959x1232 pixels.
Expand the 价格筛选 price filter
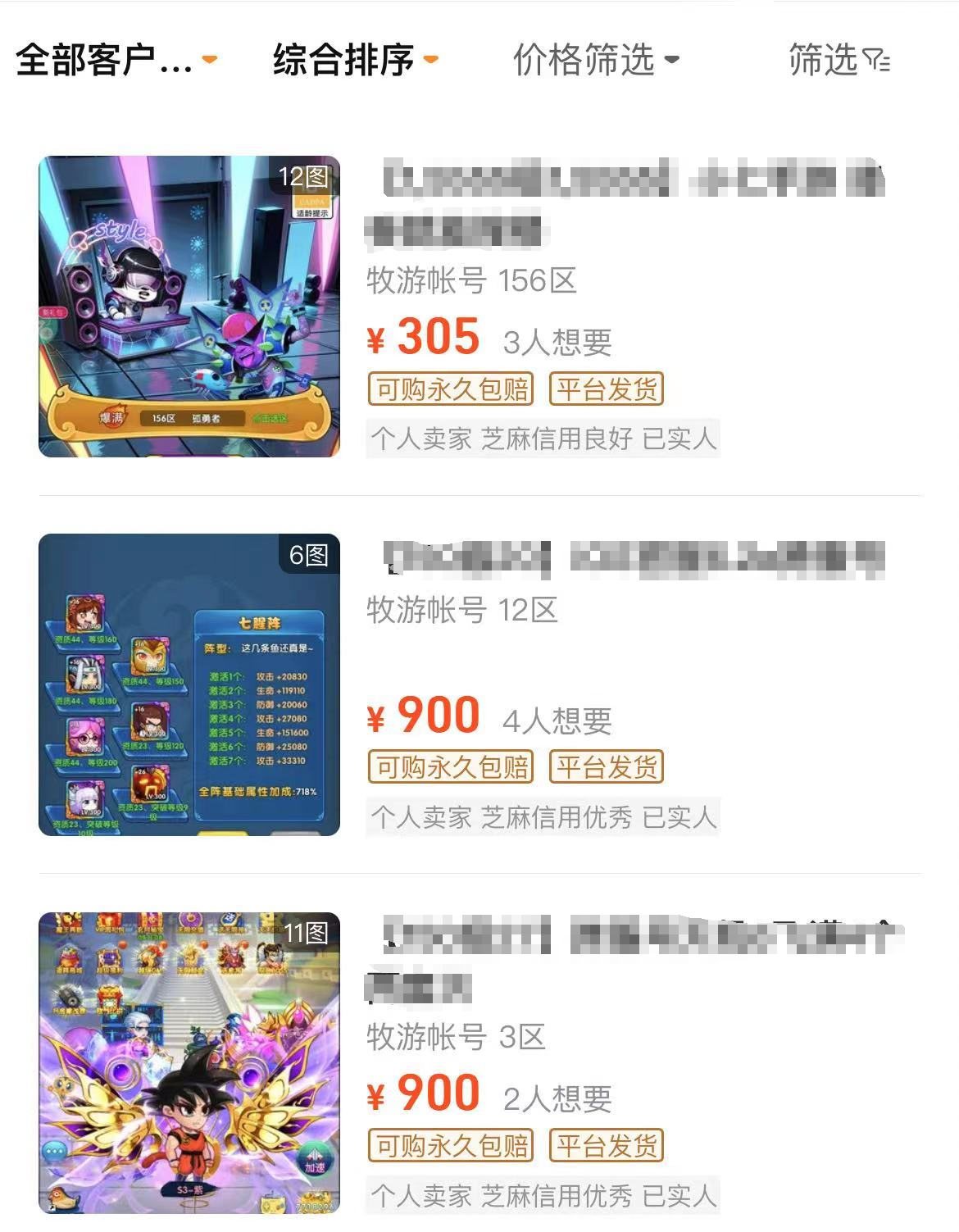(595, 60)
